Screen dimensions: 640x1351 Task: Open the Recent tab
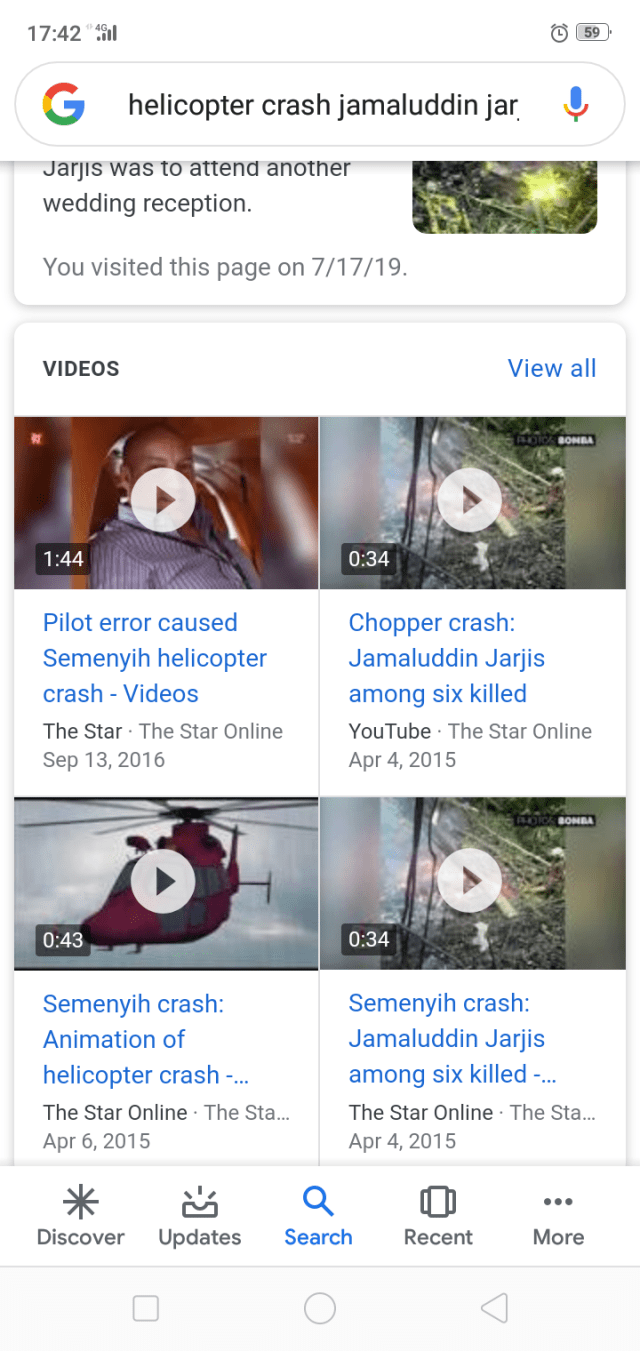tap(438, 1217)
